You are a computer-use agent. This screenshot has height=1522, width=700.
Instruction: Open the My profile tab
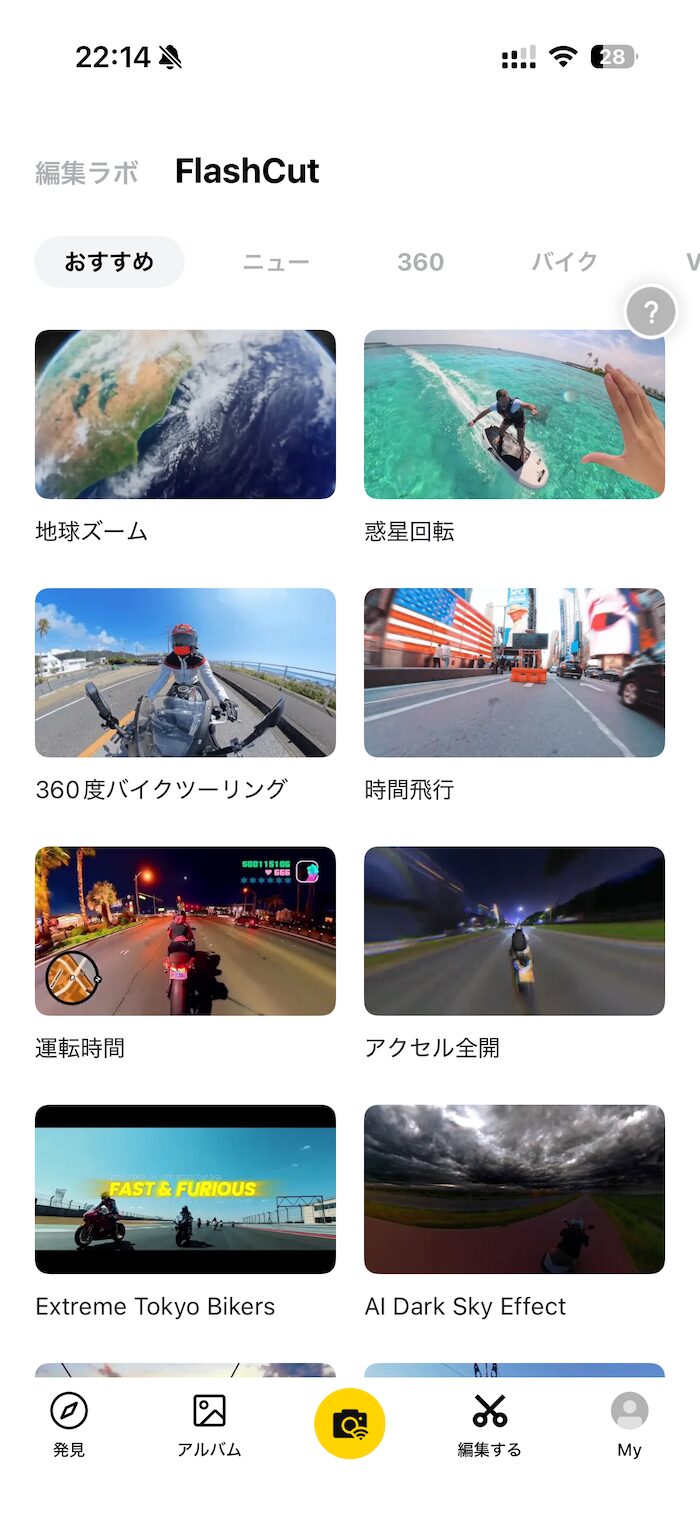pos(629,1425)
